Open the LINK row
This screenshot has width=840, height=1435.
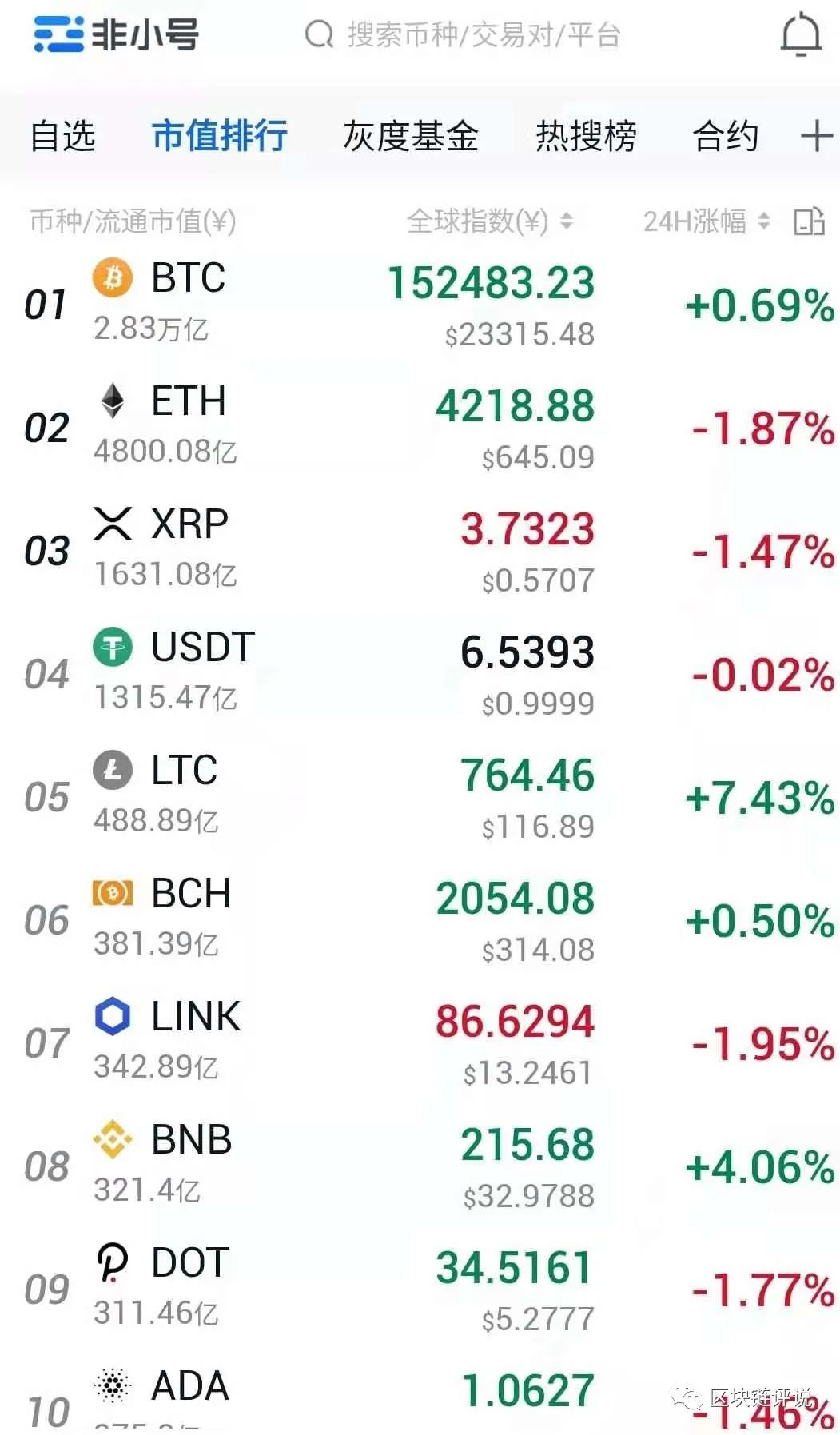click(195, 1018)
